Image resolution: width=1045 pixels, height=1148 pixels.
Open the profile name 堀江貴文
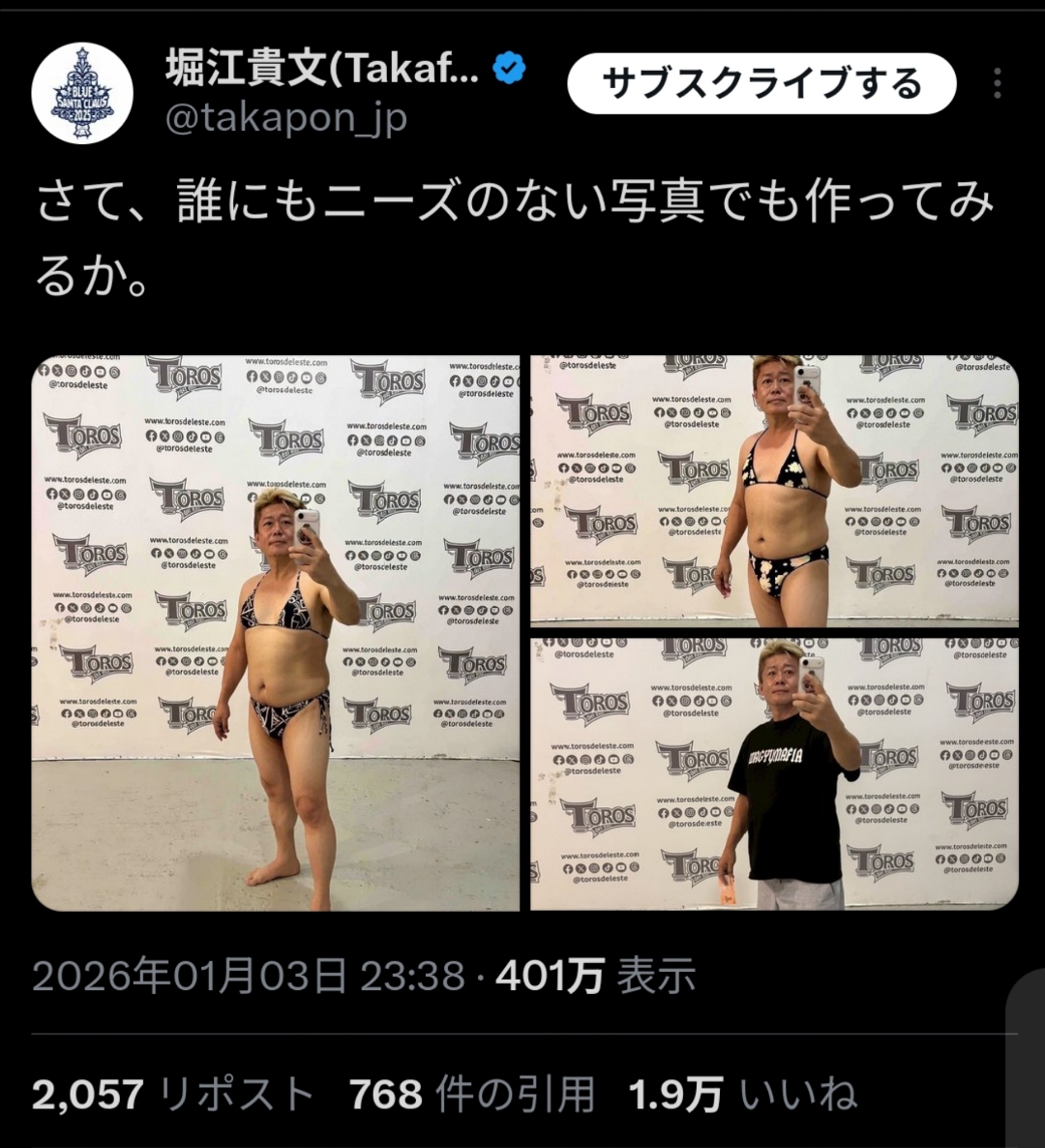coord(321,69)
